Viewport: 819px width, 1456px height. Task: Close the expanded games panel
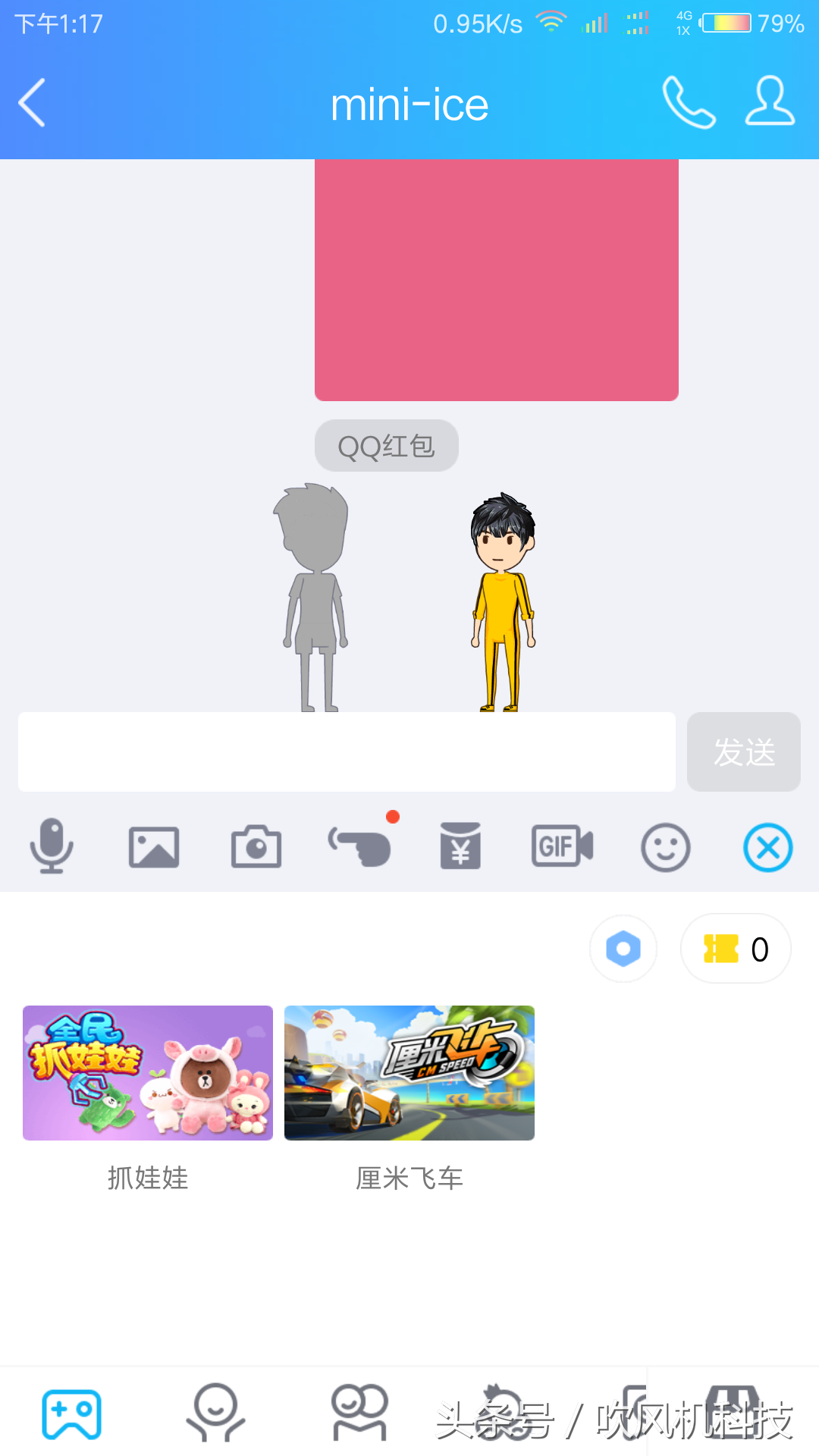click(767, 847)
